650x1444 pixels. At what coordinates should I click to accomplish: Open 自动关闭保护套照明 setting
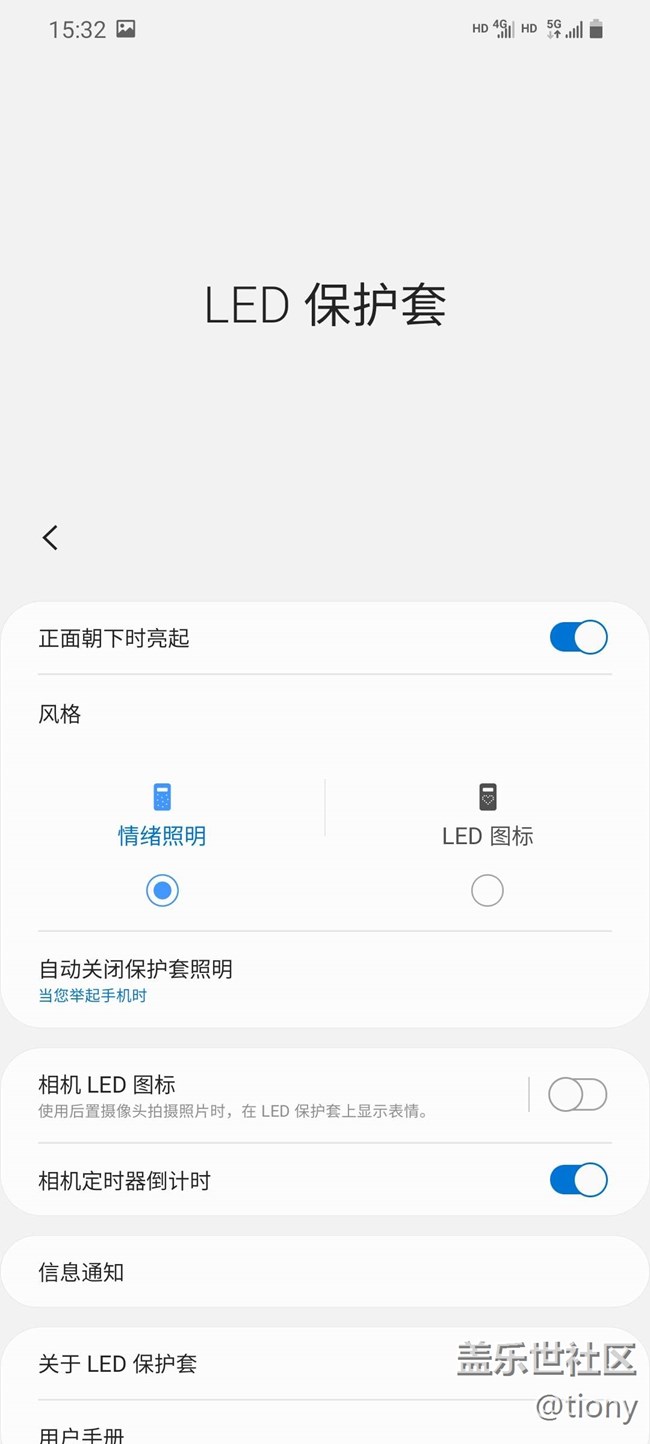[325, 980]
